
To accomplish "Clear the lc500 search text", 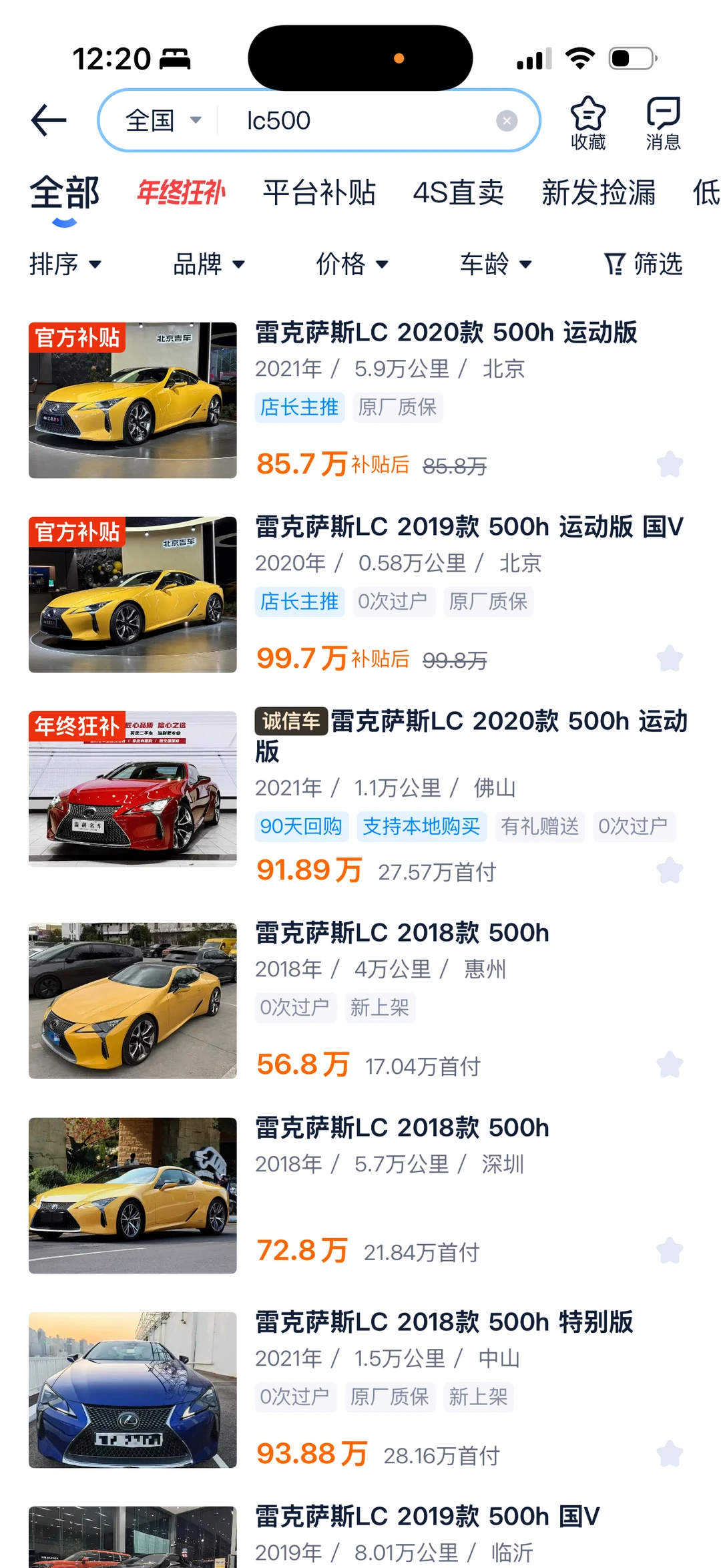I will pos(507,121).
